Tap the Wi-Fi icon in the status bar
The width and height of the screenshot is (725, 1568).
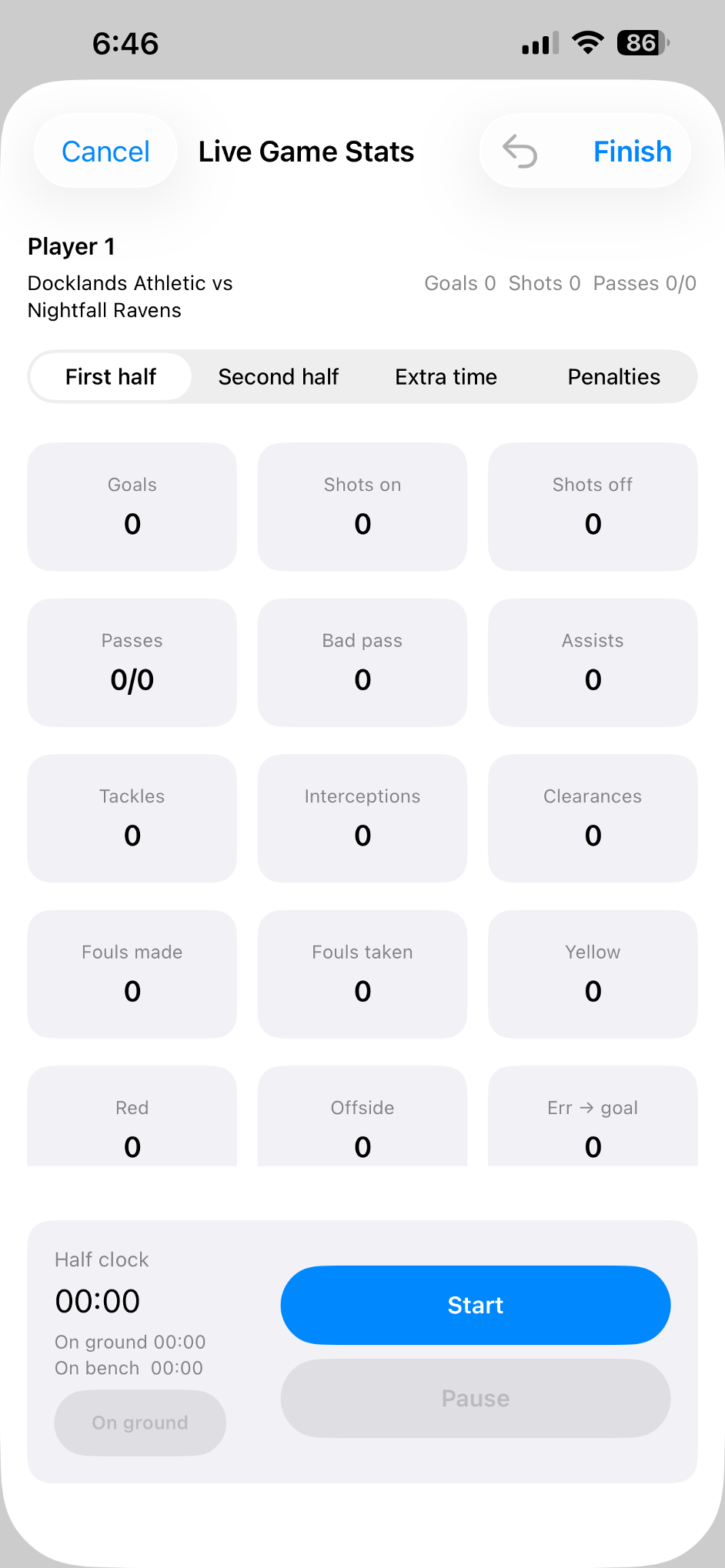coord(587,44)
